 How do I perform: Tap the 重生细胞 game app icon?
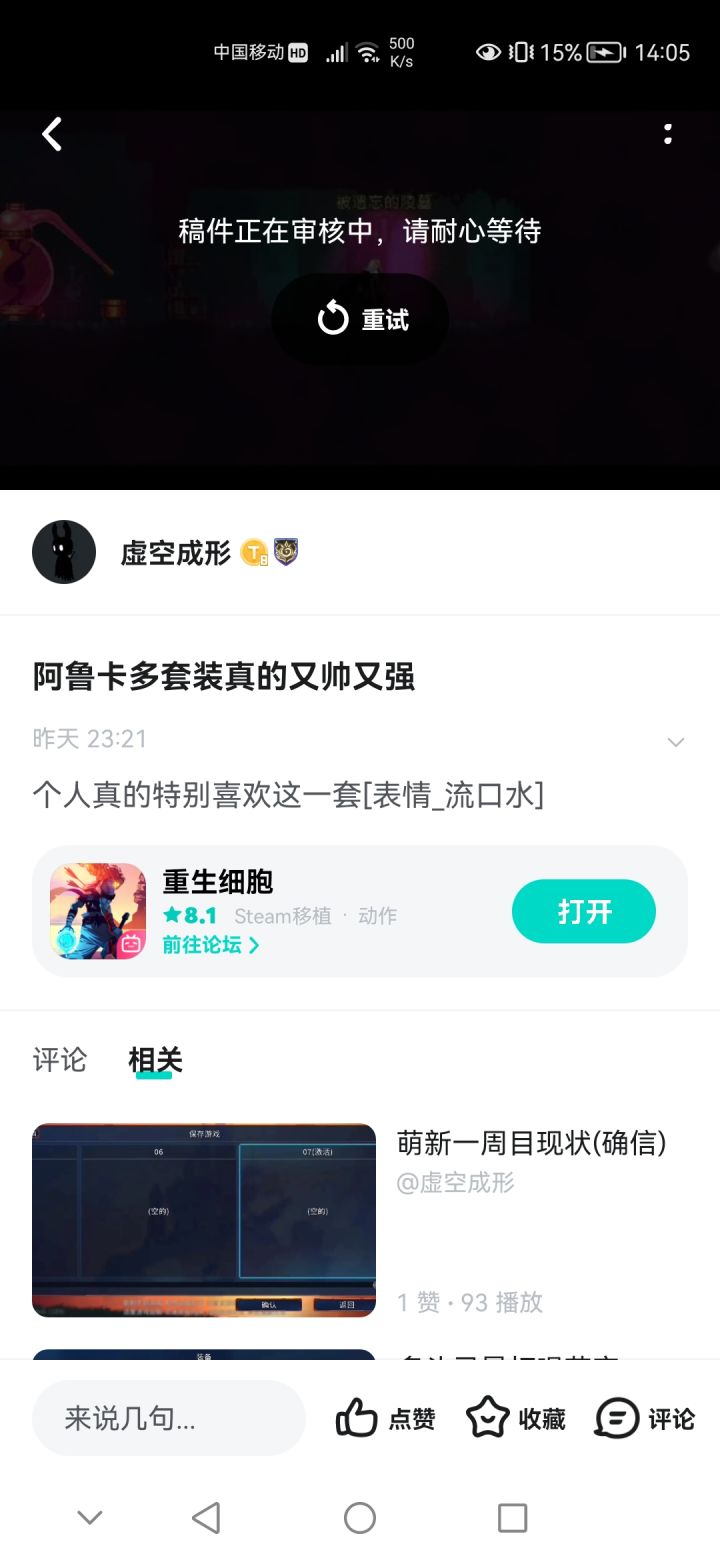click(97, 911)
